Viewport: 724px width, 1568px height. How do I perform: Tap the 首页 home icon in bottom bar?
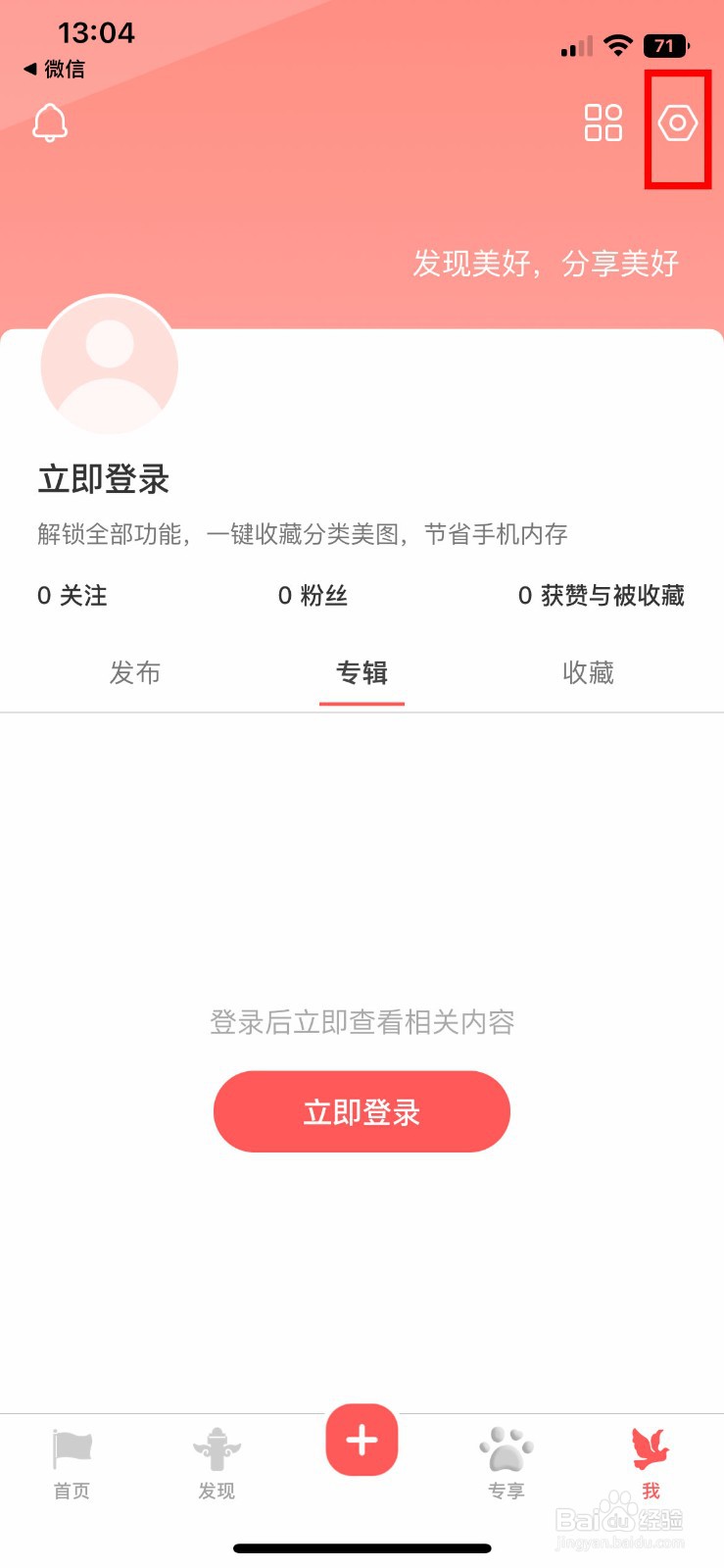(x=70, y=1460)
